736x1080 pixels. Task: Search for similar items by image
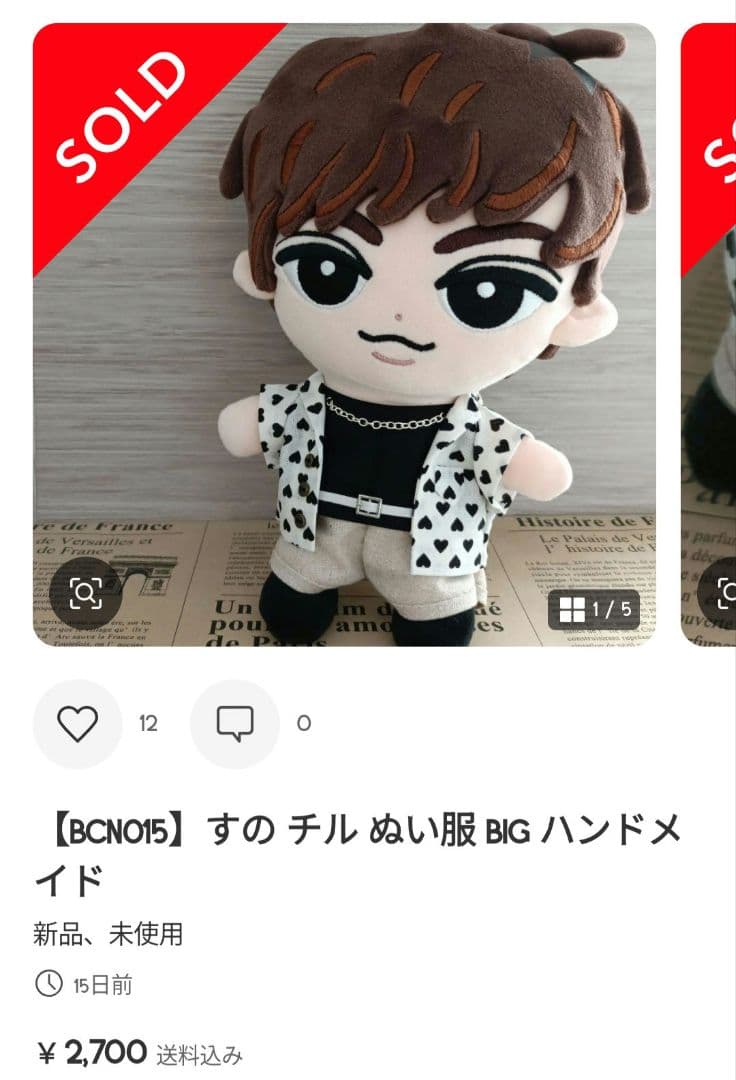pyautogui.click(x=86, y=594)
